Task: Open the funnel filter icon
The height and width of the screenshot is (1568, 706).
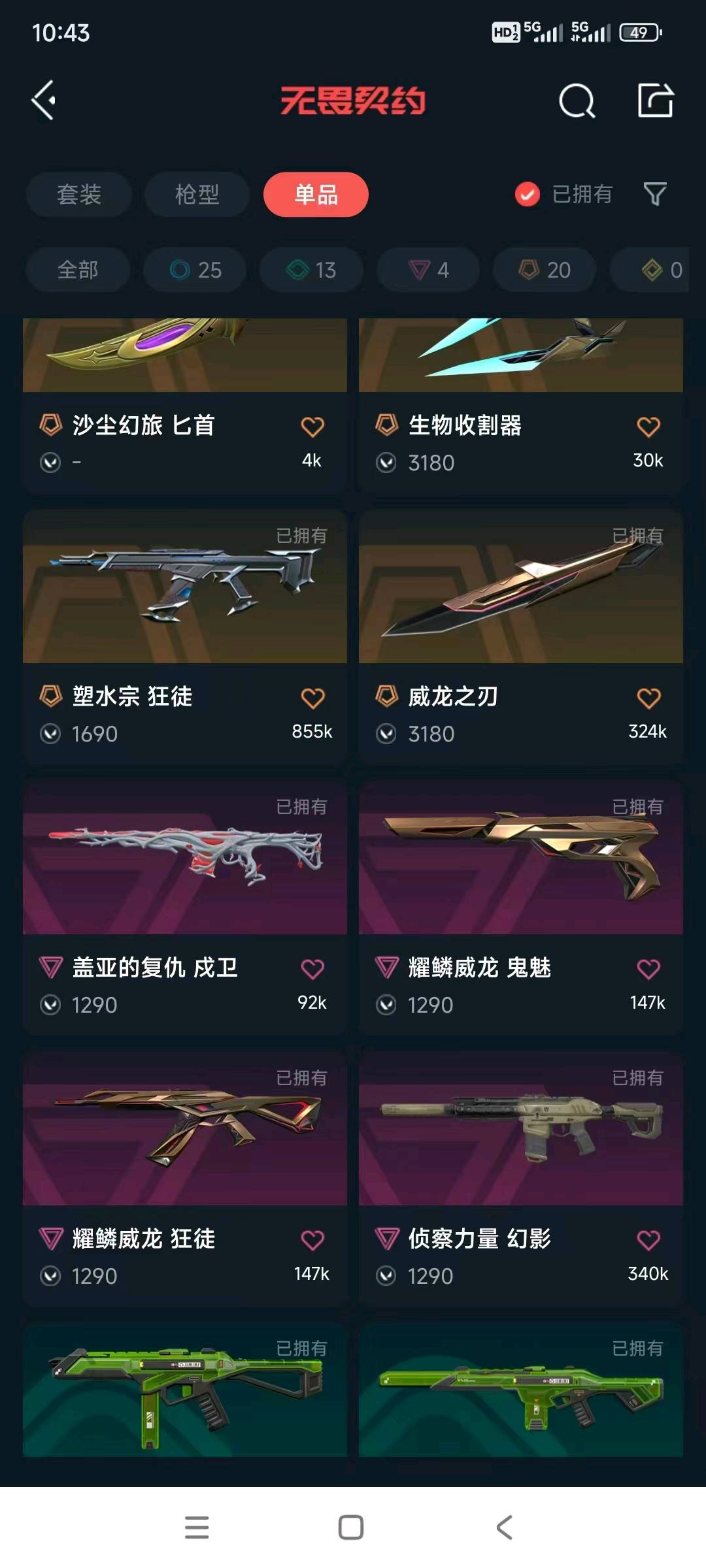Action: 654,194
